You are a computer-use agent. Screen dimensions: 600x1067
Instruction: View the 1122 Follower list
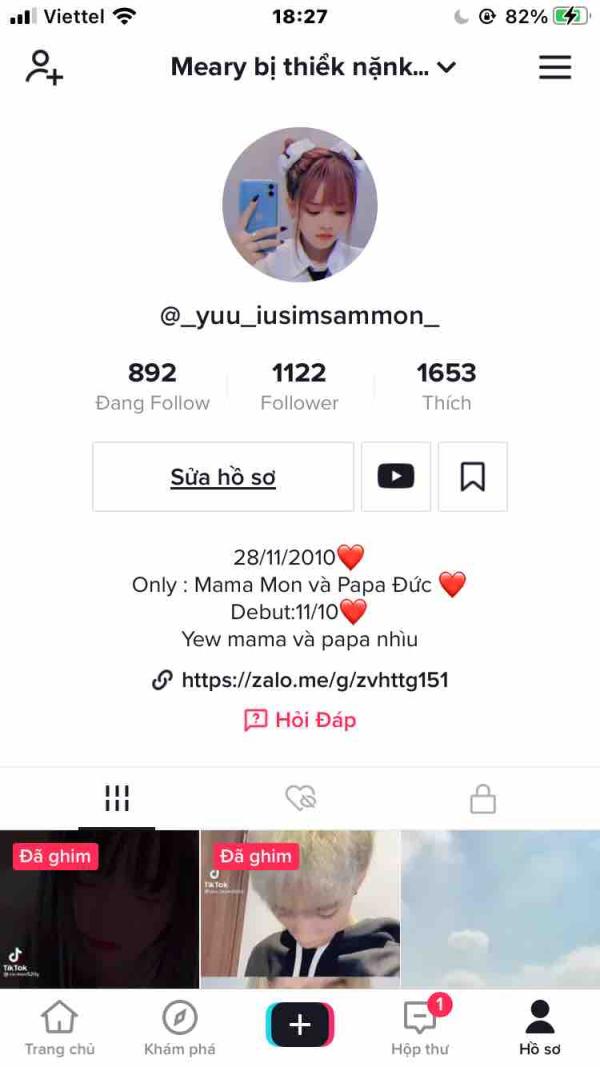(x=299, y=387)
